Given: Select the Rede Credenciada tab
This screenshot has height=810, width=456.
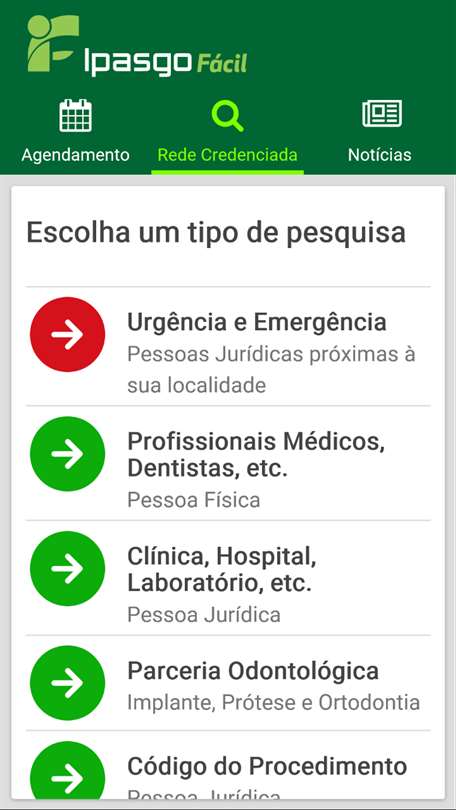Looking at the screenshot, I should coord(227,131).
